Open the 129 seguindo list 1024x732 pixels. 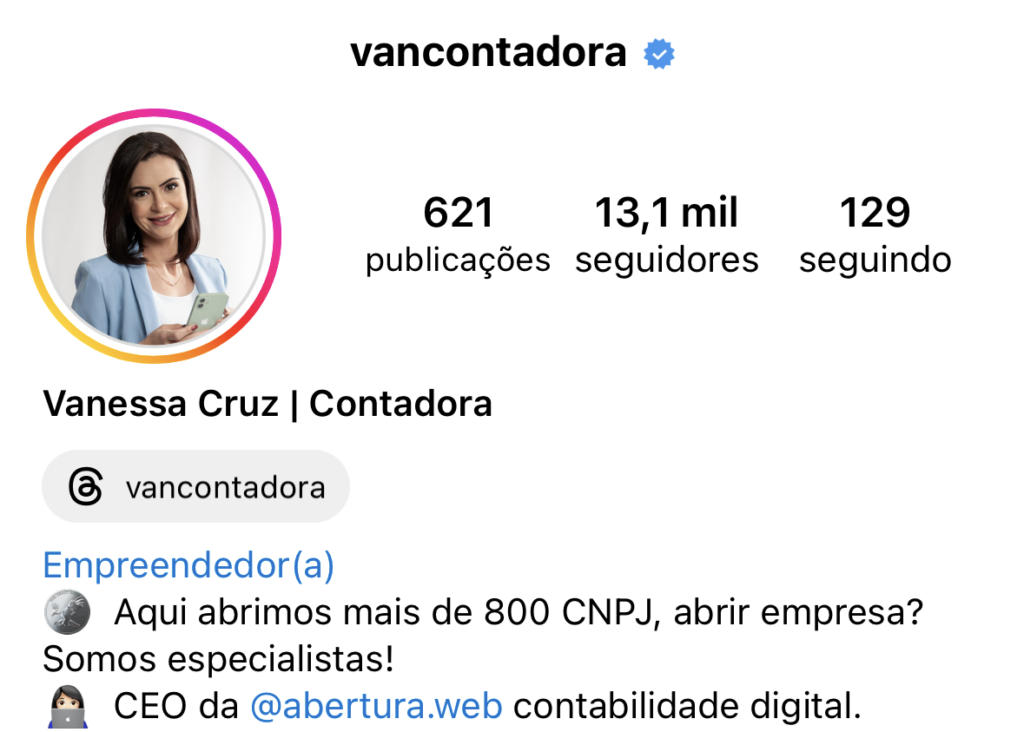point(874,236)
